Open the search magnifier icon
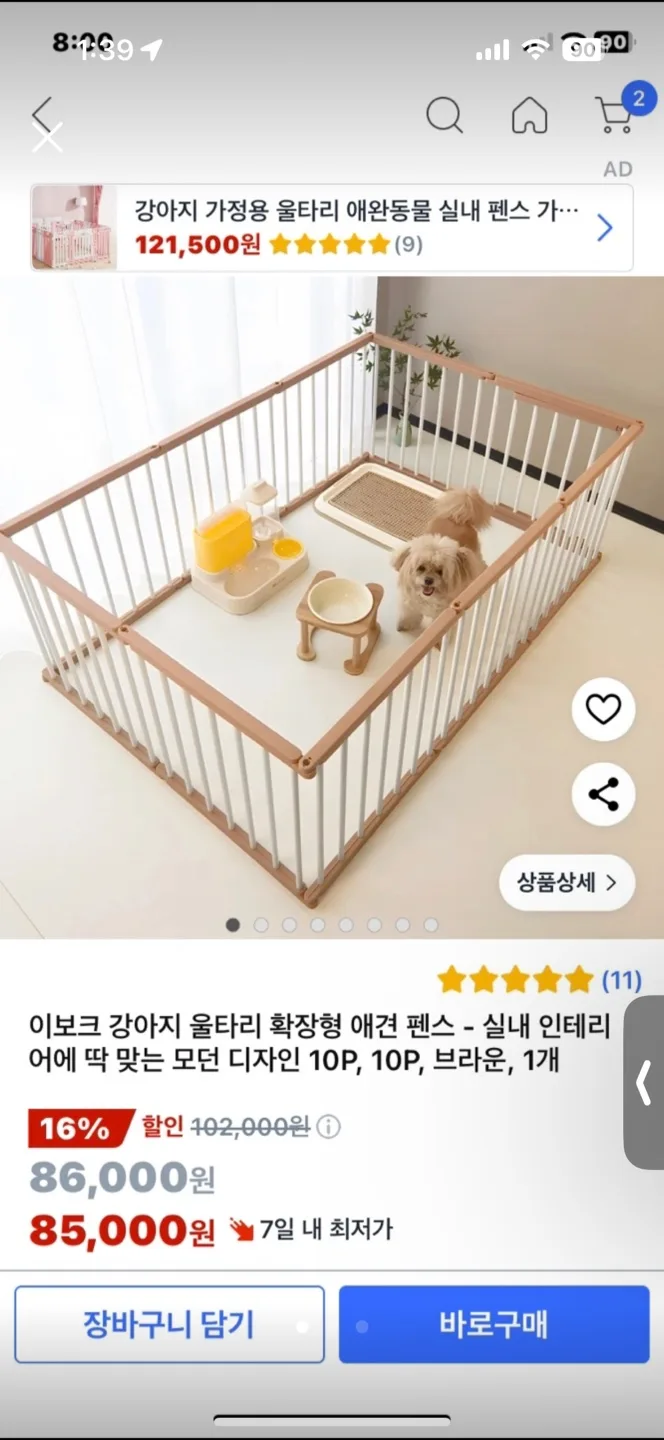This screenshot has height=1440, width=664. click(444, 116)
